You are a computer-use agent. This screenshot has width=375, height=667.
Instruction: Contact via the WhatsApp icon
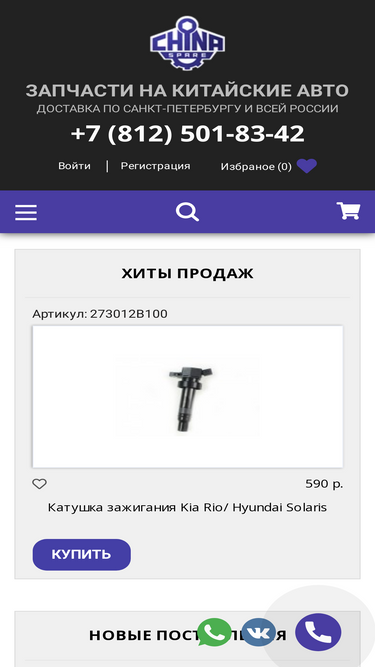click(214, 632)
